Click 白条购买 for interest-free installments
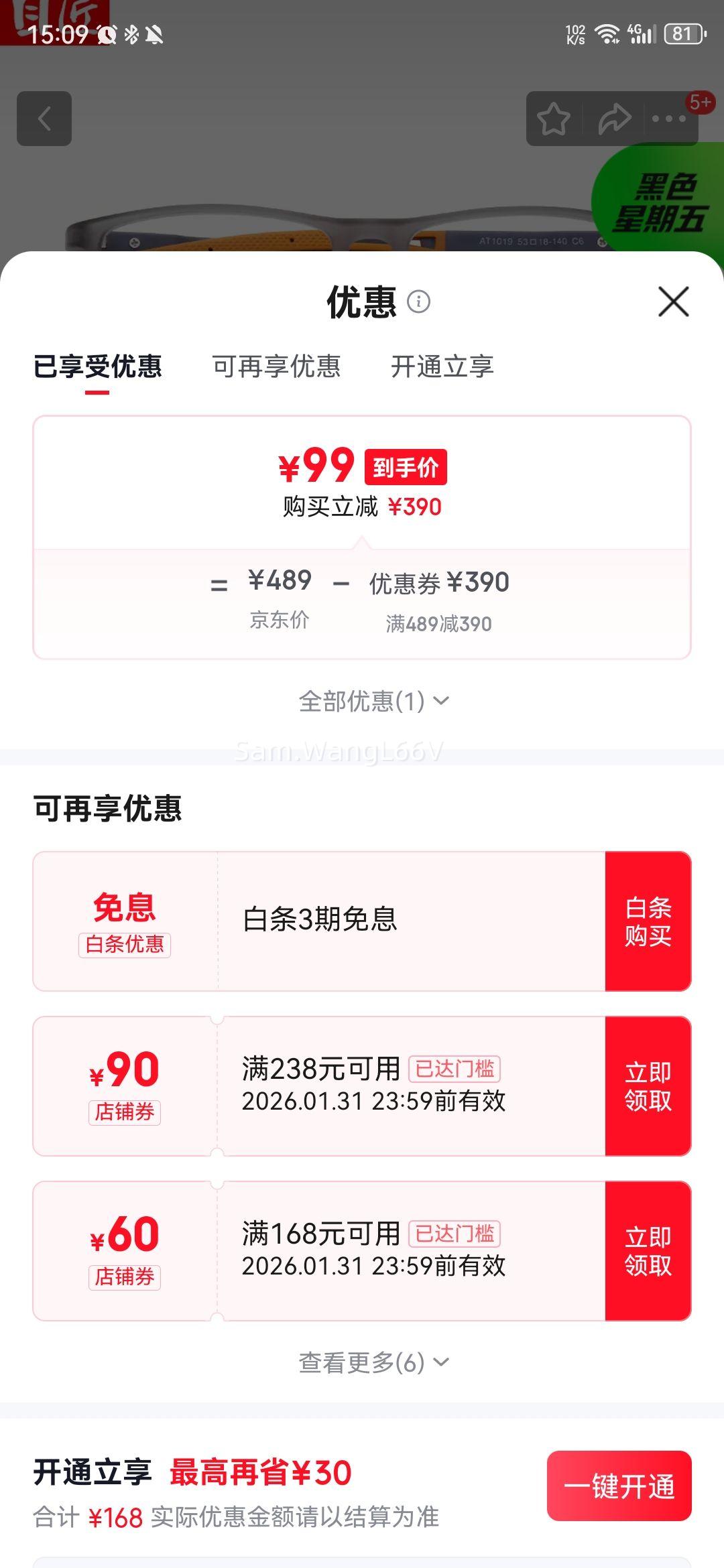This screenshot has width=724, height=1568. pyautogui.click(x=648, y=921)
